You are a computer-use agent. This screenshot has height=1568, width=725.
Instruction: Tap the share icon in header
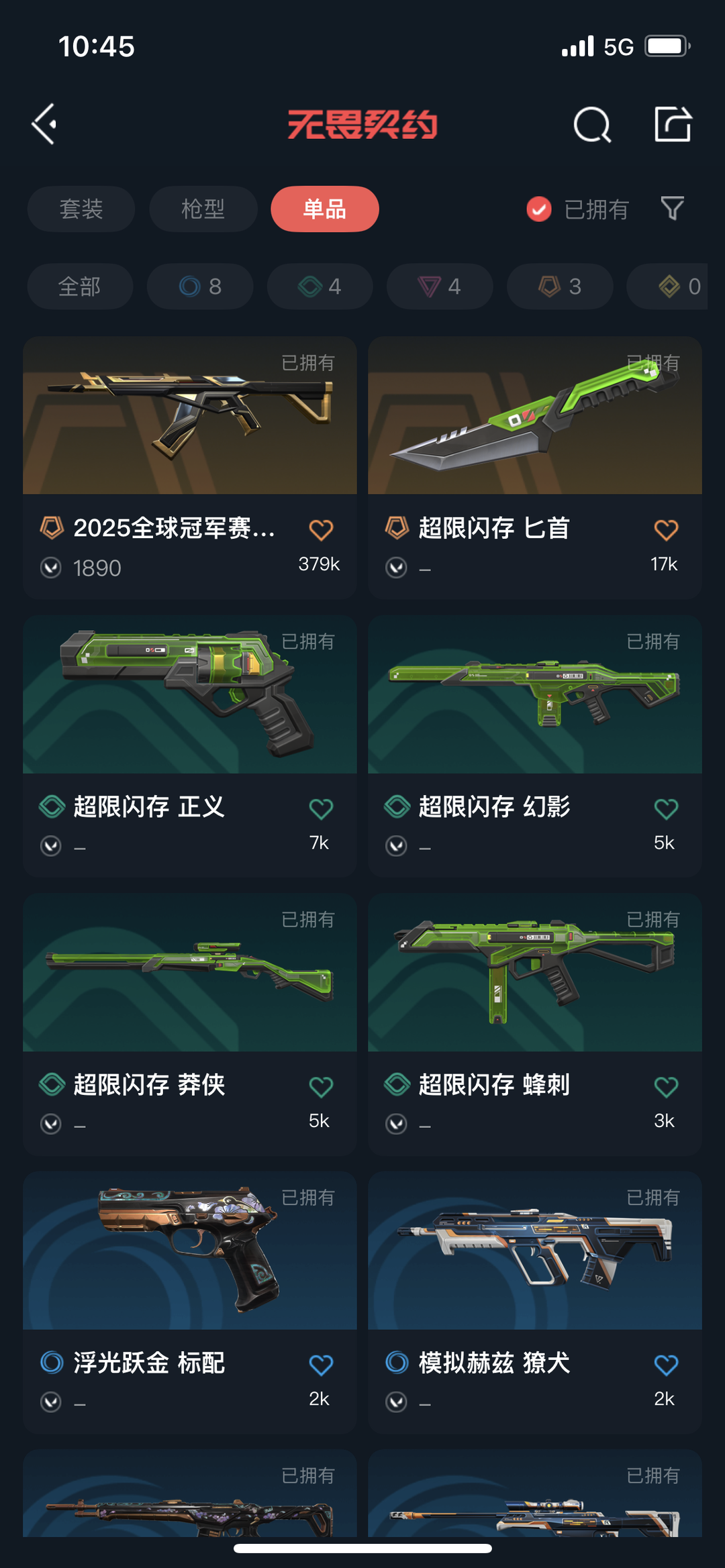(673, 124)
